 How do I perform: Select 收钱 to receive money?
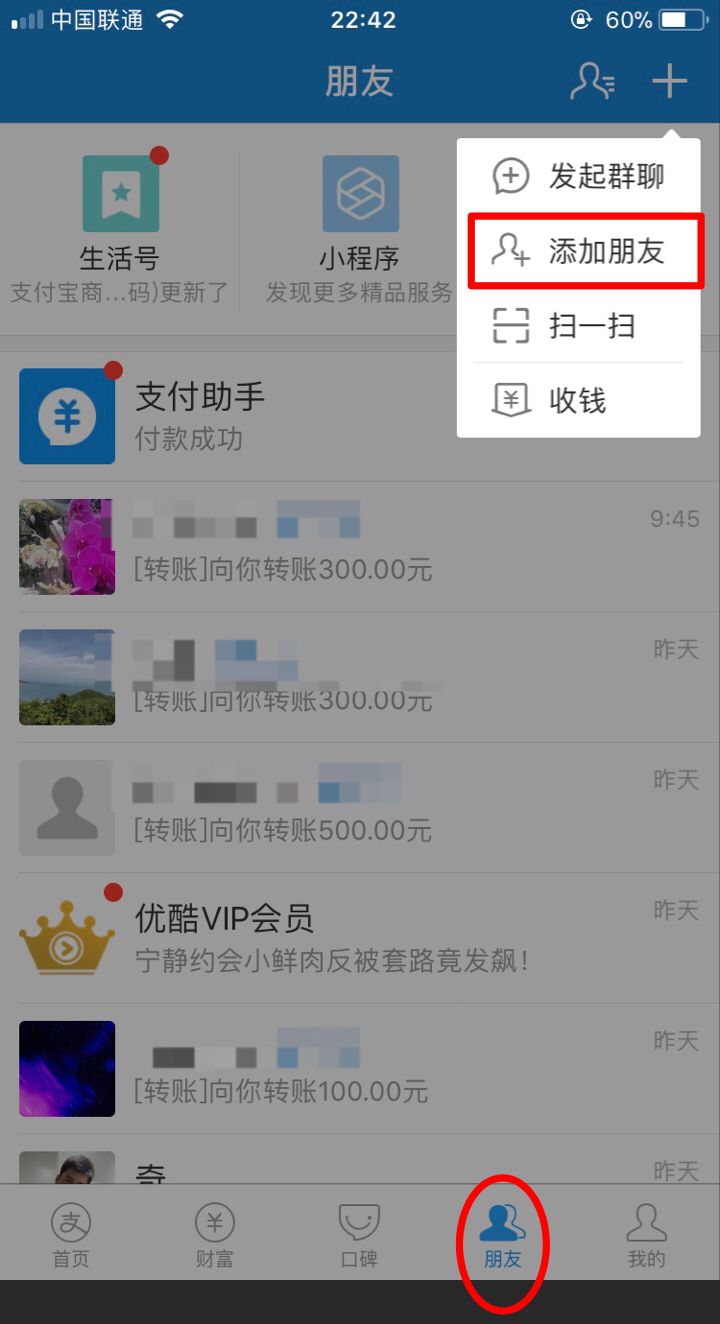(x=580, y=400)
